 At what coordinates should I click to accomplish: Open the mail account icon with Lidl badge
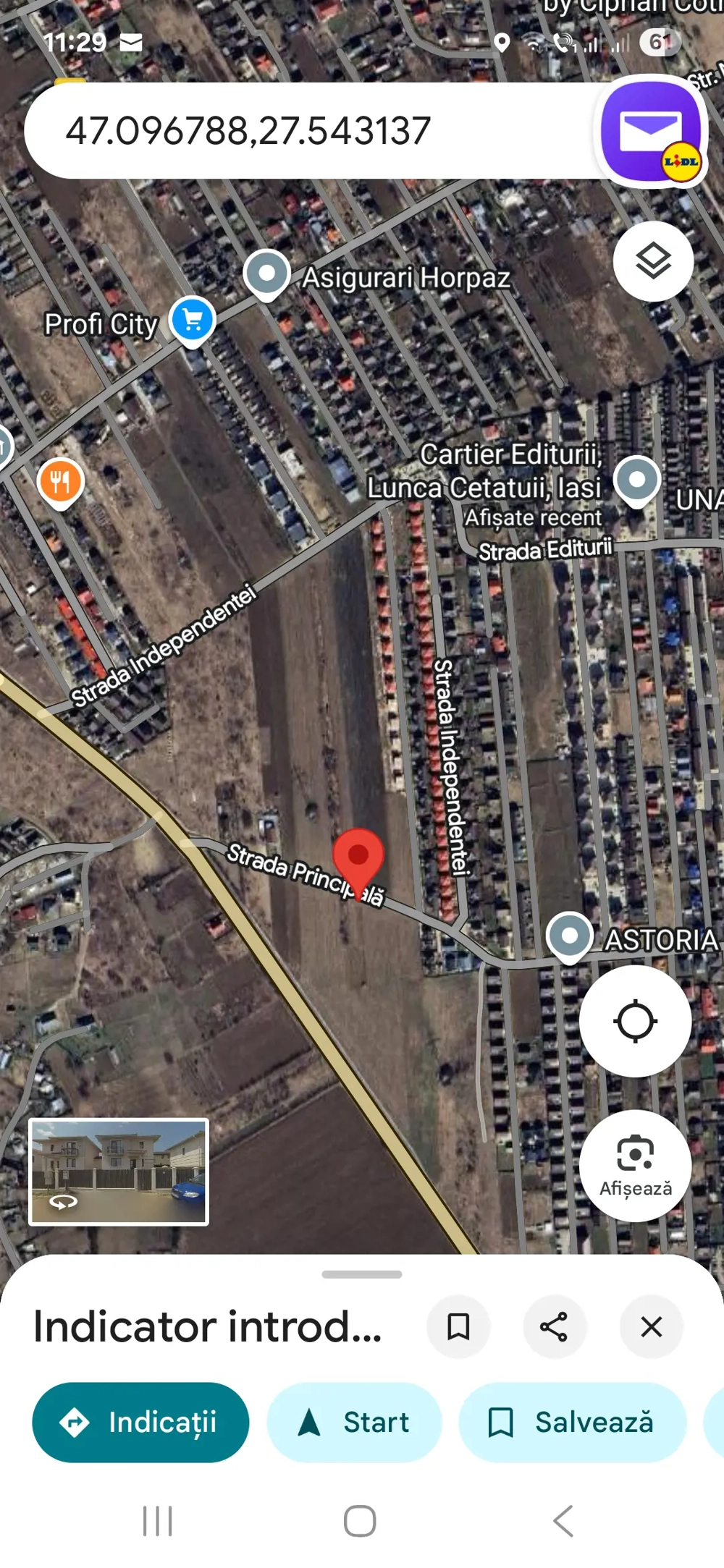pyautogui.click(x=651, y=131)
